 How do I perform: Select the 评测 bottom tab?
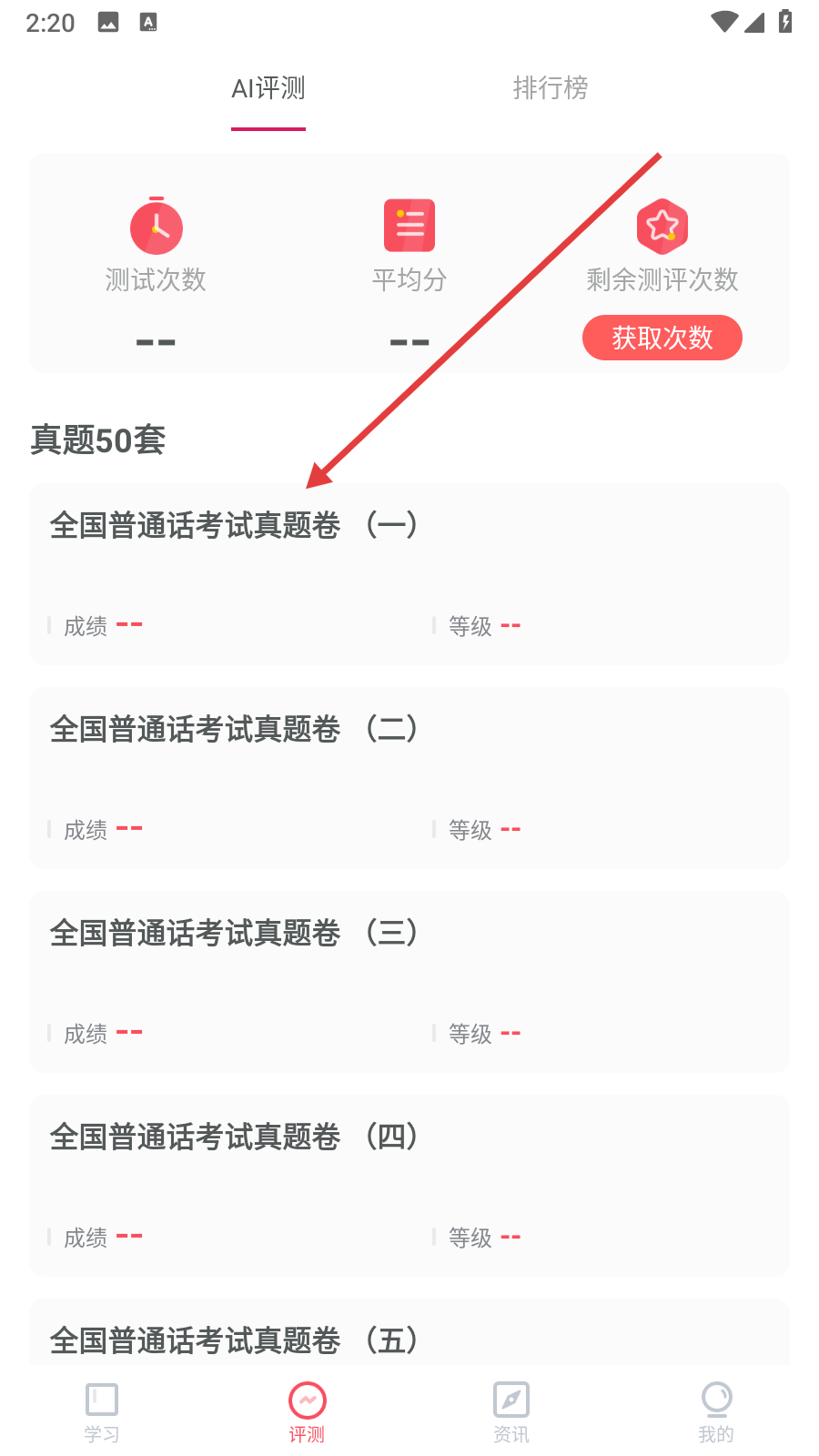coord(307,1413)
